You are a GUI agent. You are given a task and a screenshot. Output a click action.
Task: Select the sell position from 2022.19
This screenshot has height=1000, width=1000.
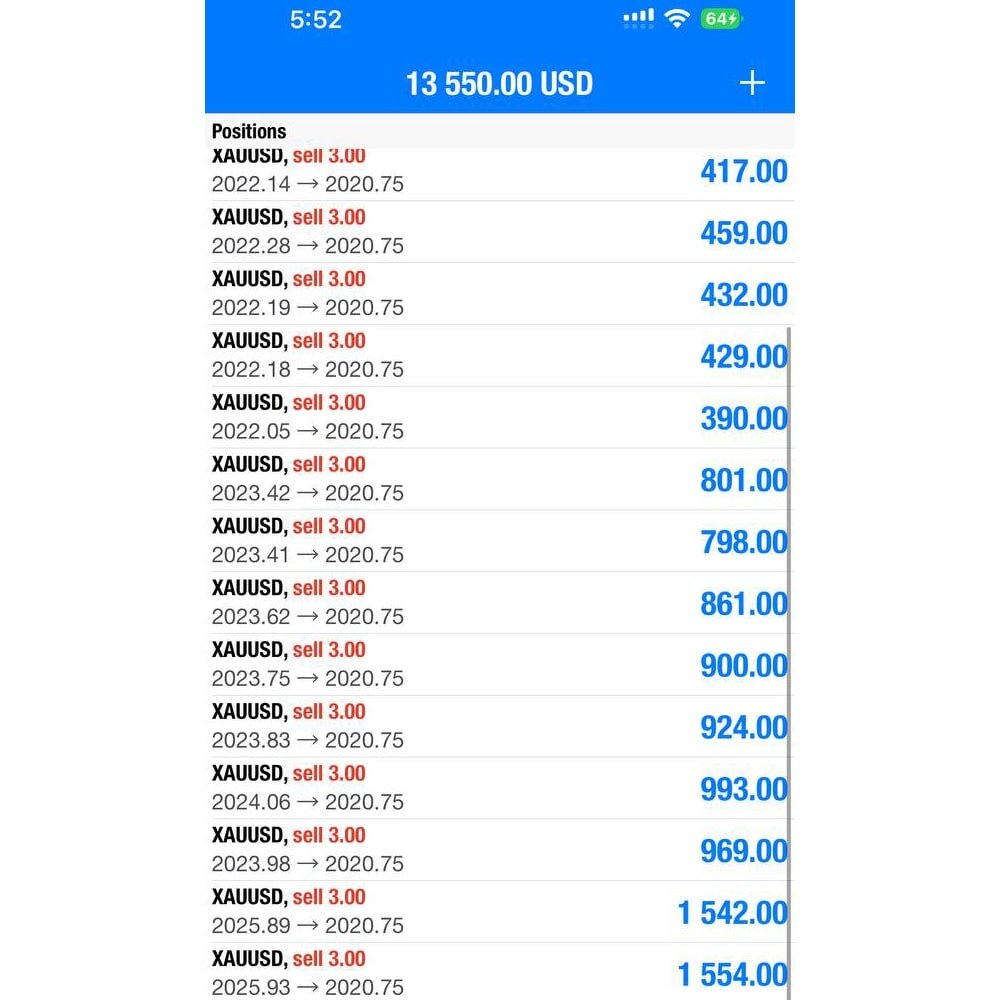[500, 294]
